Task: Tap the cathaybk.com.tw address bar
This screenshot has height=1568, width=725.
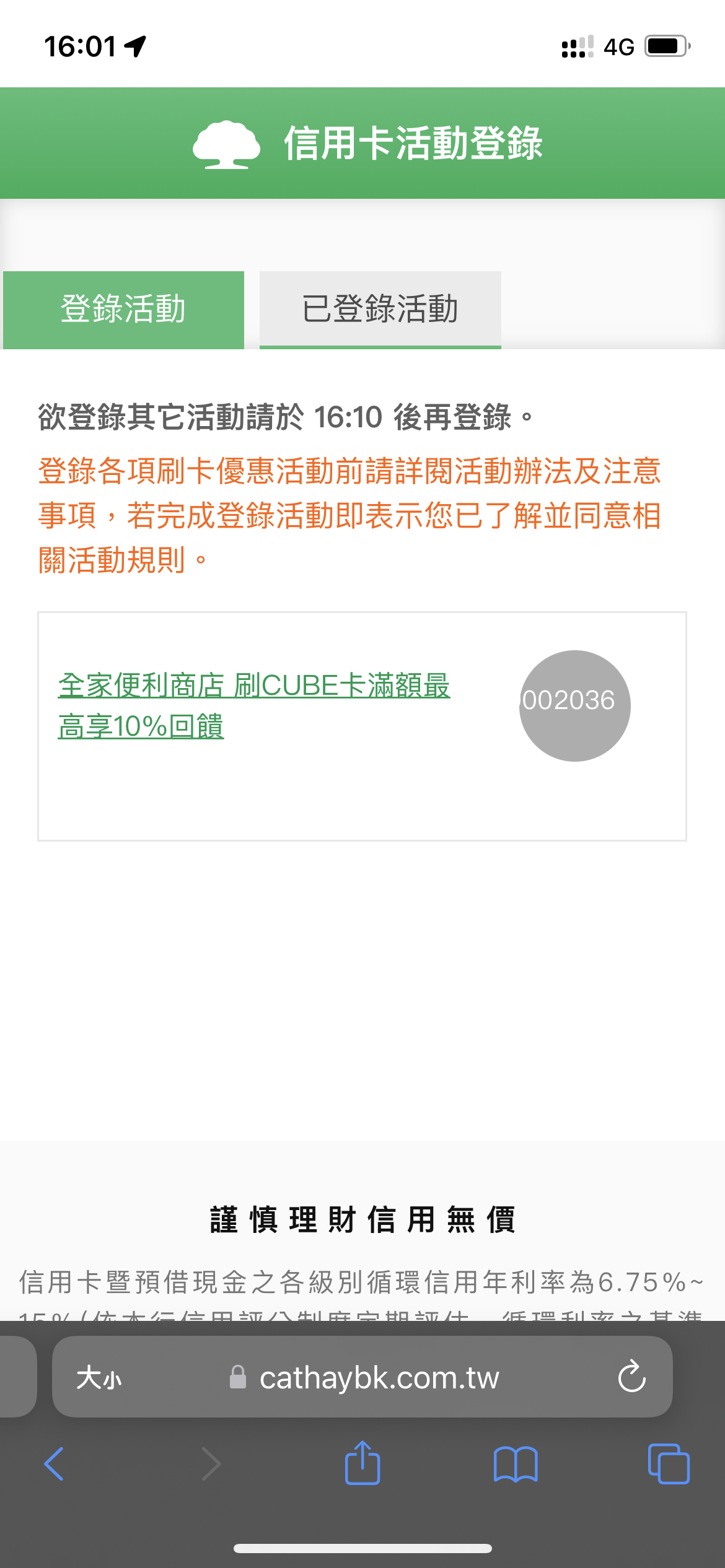Action: (362, 1377)
